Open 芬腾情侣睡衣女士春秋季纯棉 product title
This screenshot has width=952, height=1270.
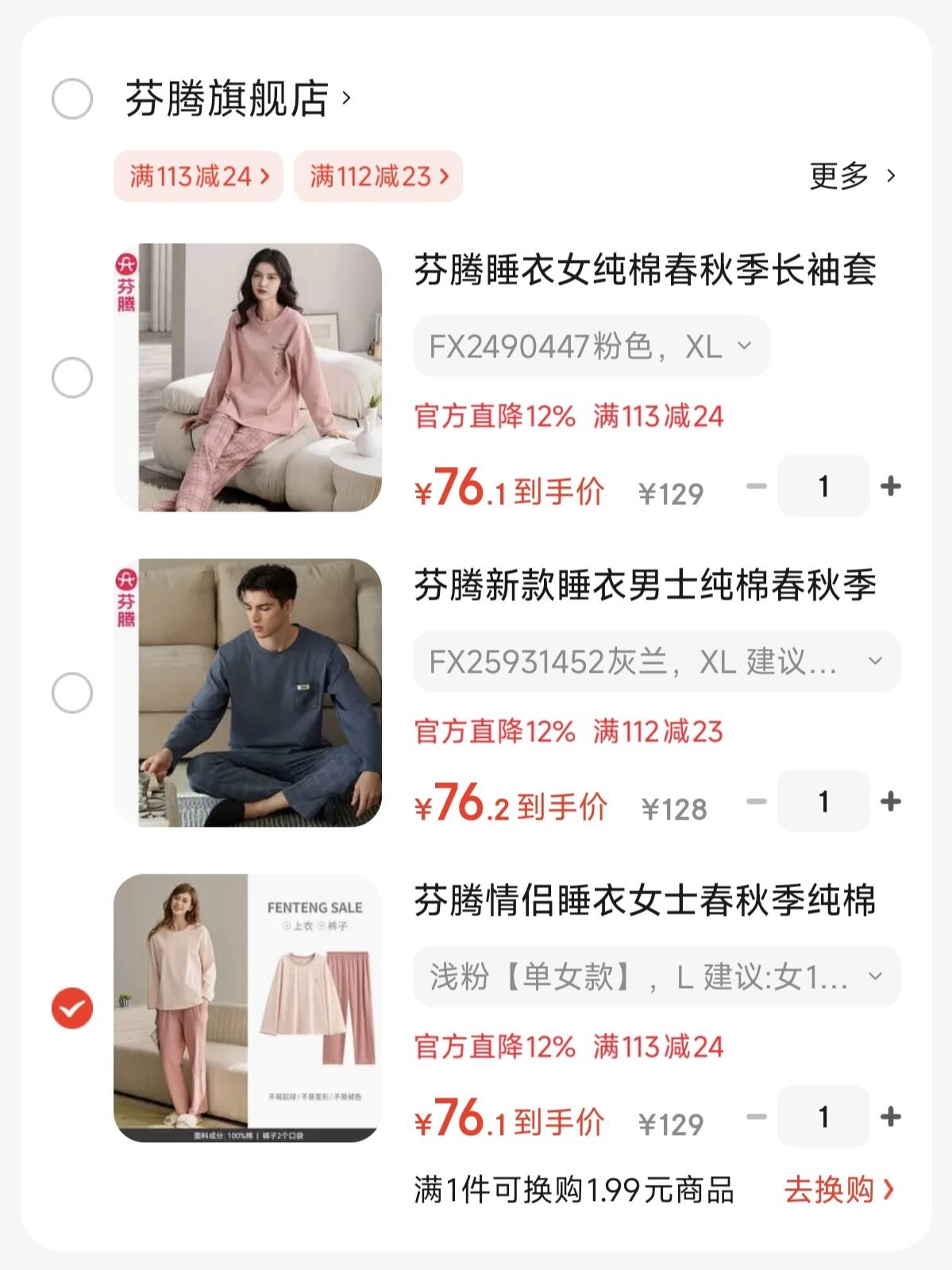(x=645, y=901)
